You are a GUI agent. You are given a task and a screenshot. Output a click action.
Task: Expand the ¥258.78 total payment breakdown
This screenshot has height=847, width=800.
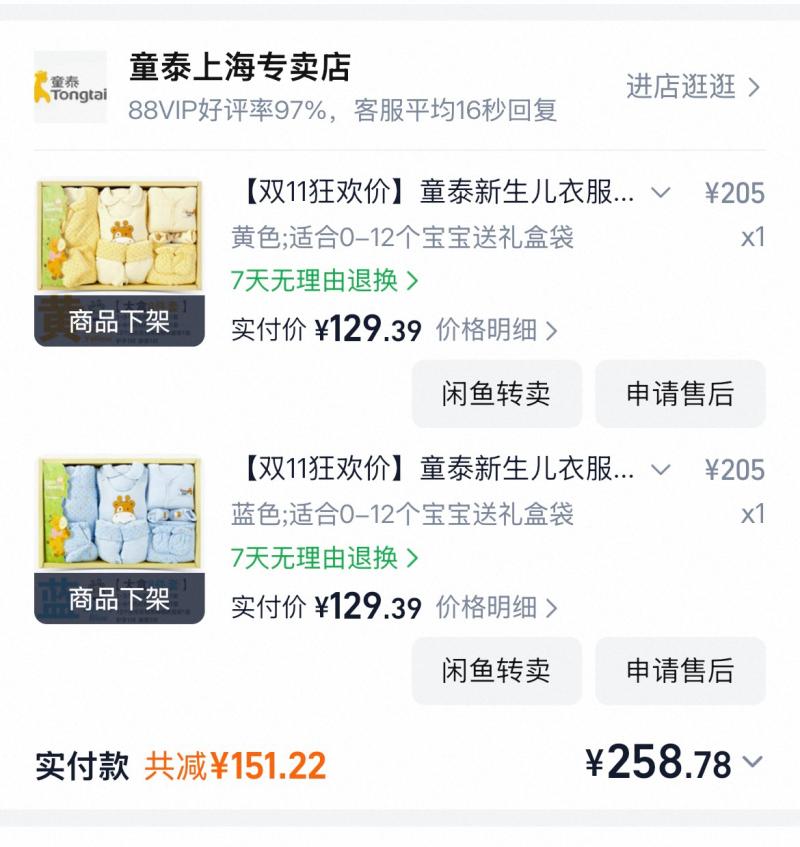click(x=752, y=762)
